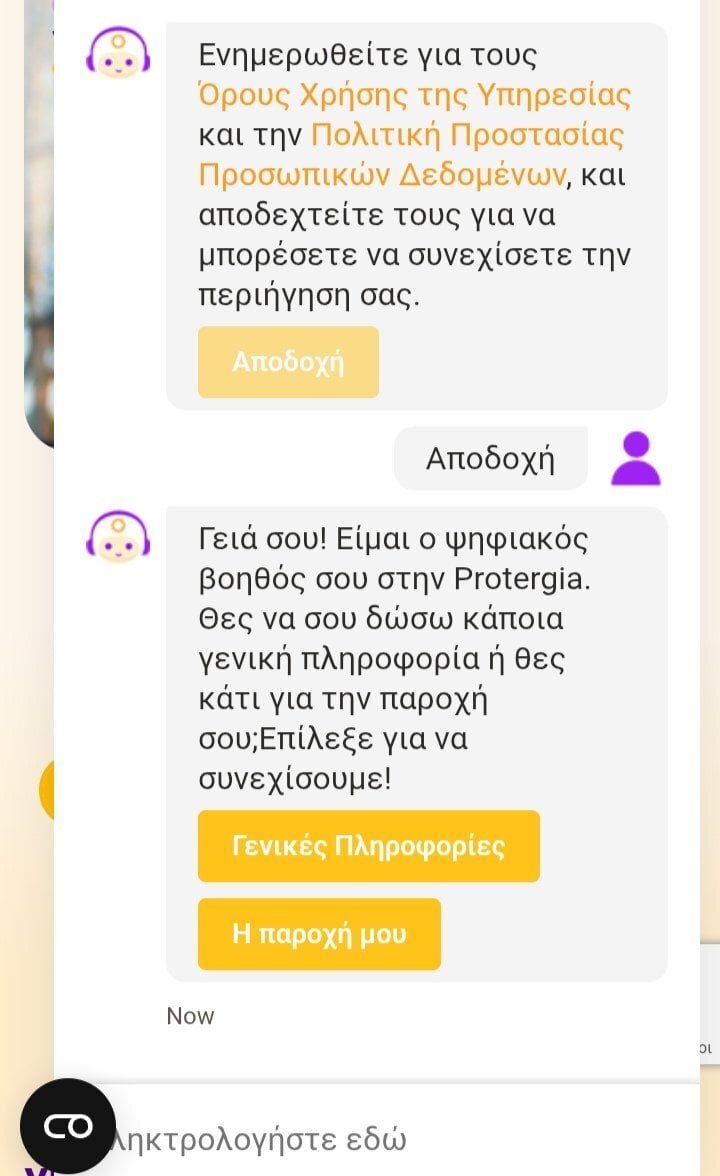Tap the black round CO button

[x=68, y=1126]
